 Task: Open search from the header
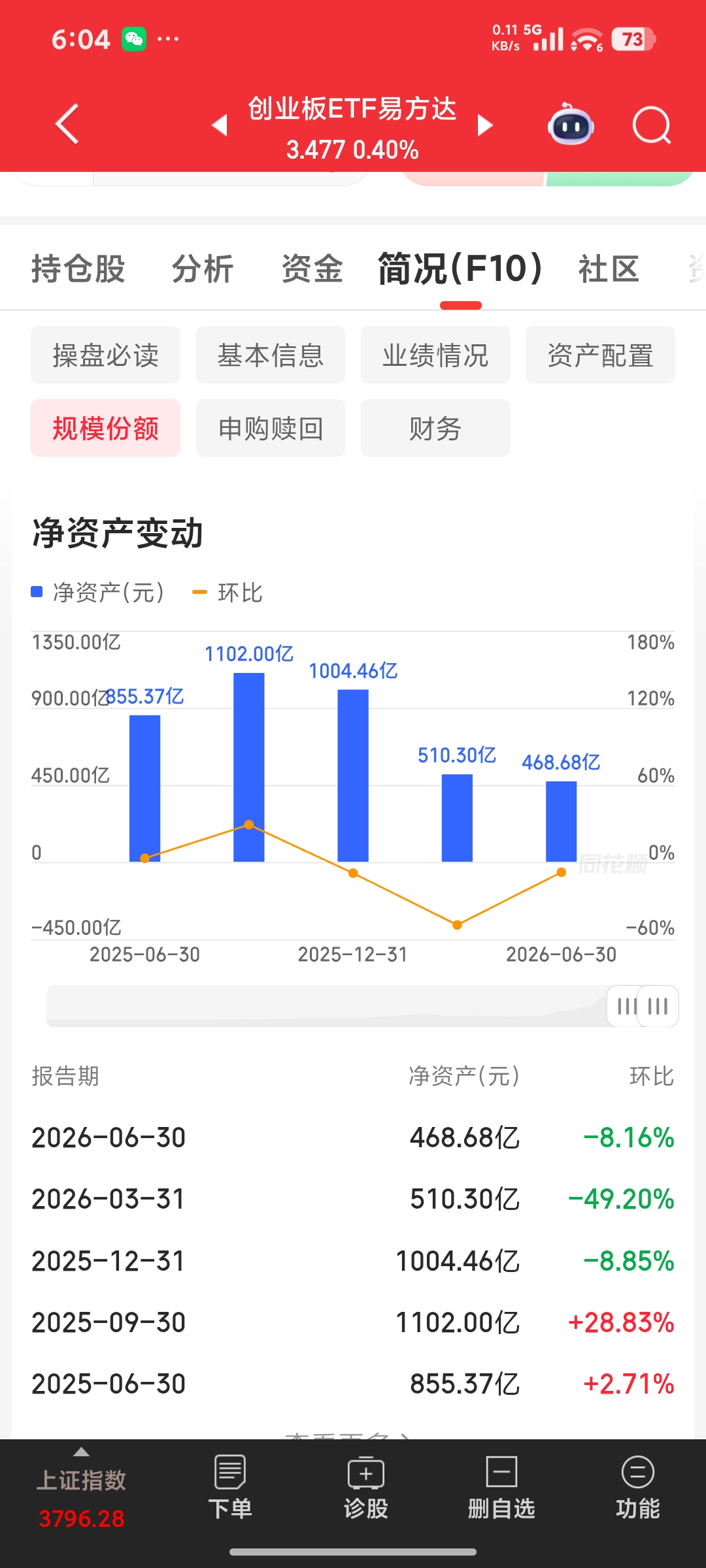[x=652, y=124]
